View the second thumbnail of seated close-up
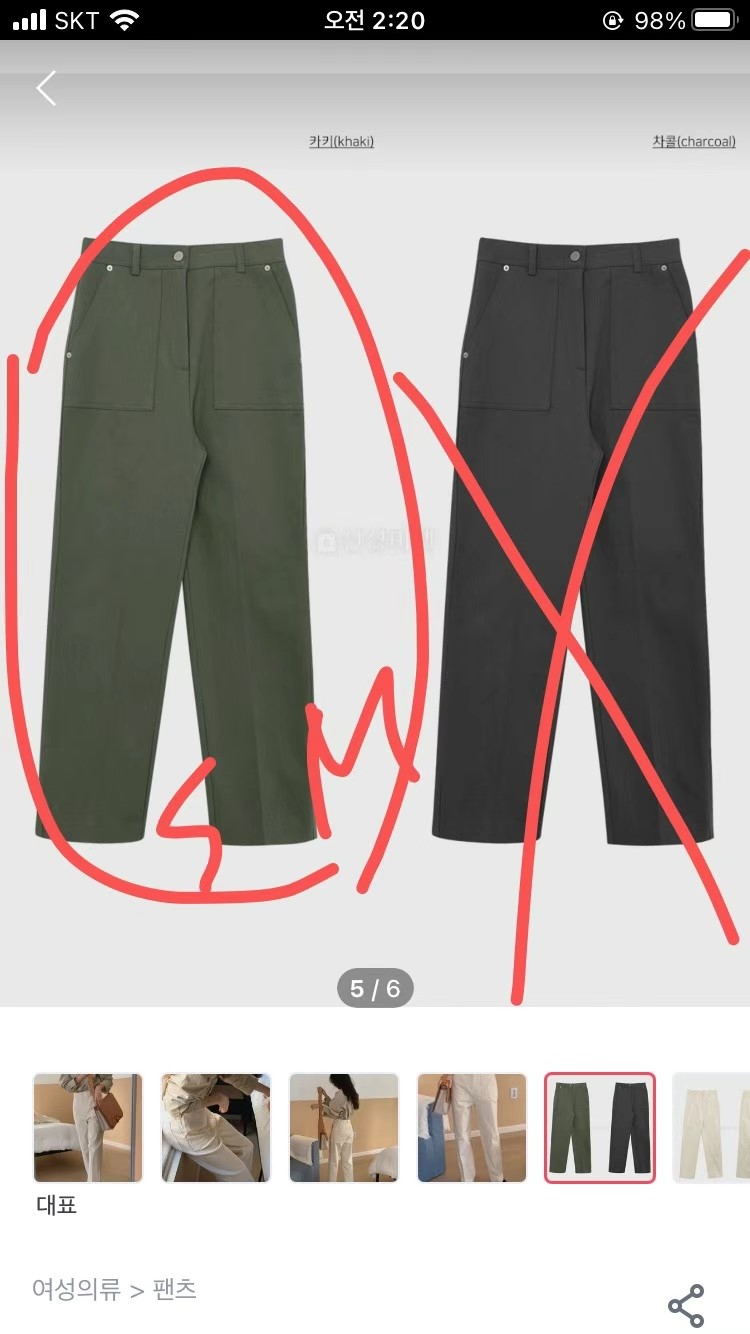The height and width of the screenshot is (1334, 750). 216,1128
